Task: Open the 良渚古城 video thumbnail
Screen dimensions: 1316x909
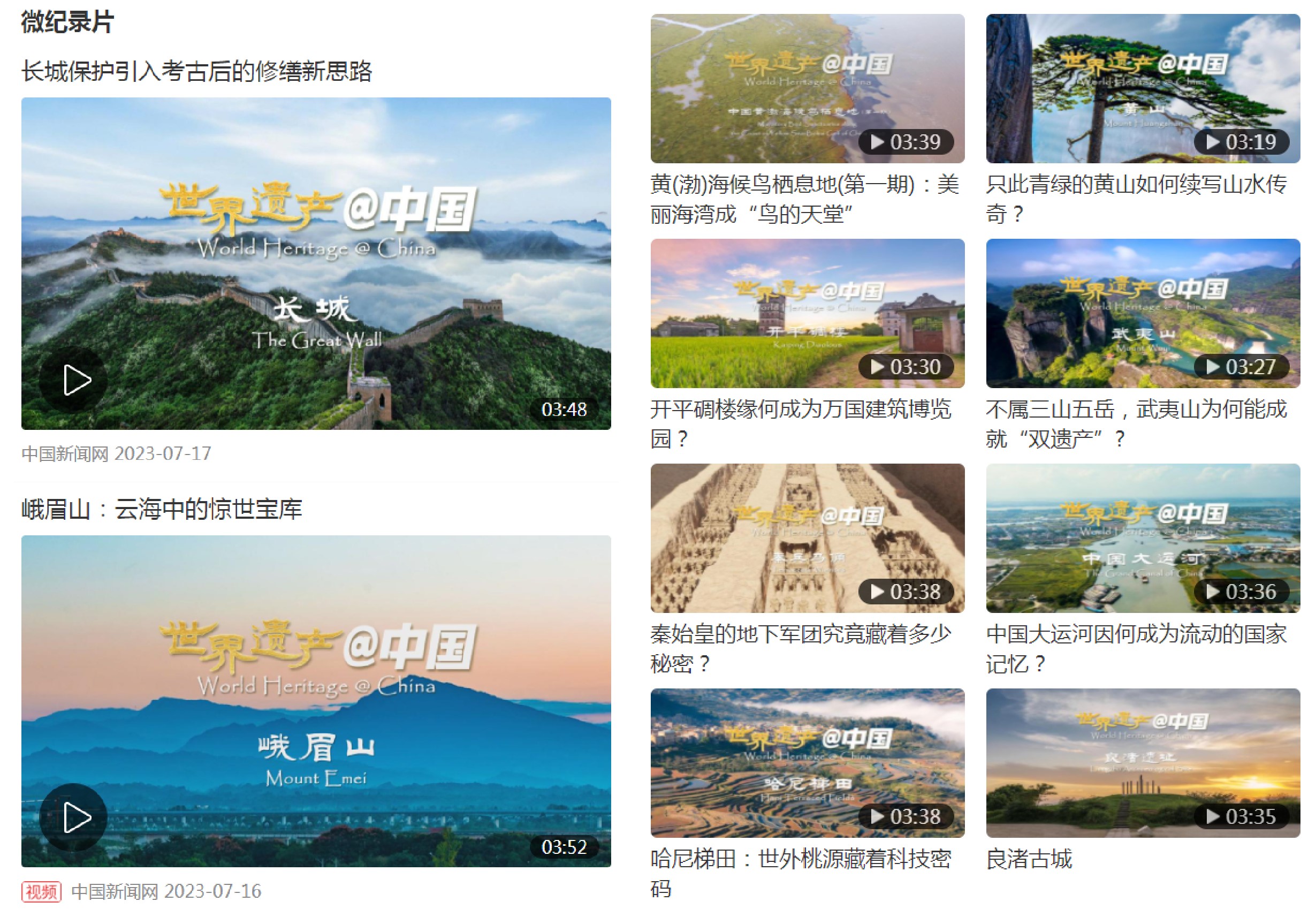Action: pyautogui.click(x=1143, y=763)
